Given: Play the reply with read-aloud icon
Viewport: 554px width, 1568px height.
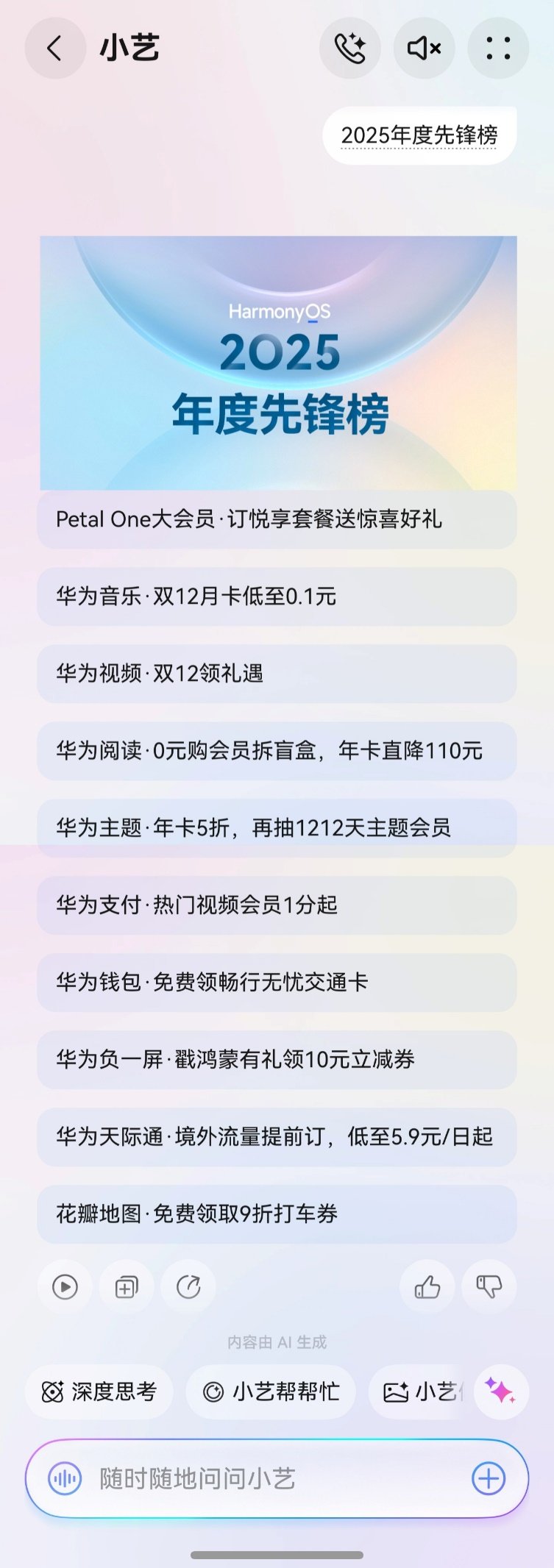Looking at the screenshot, I should pos(64,1286).
